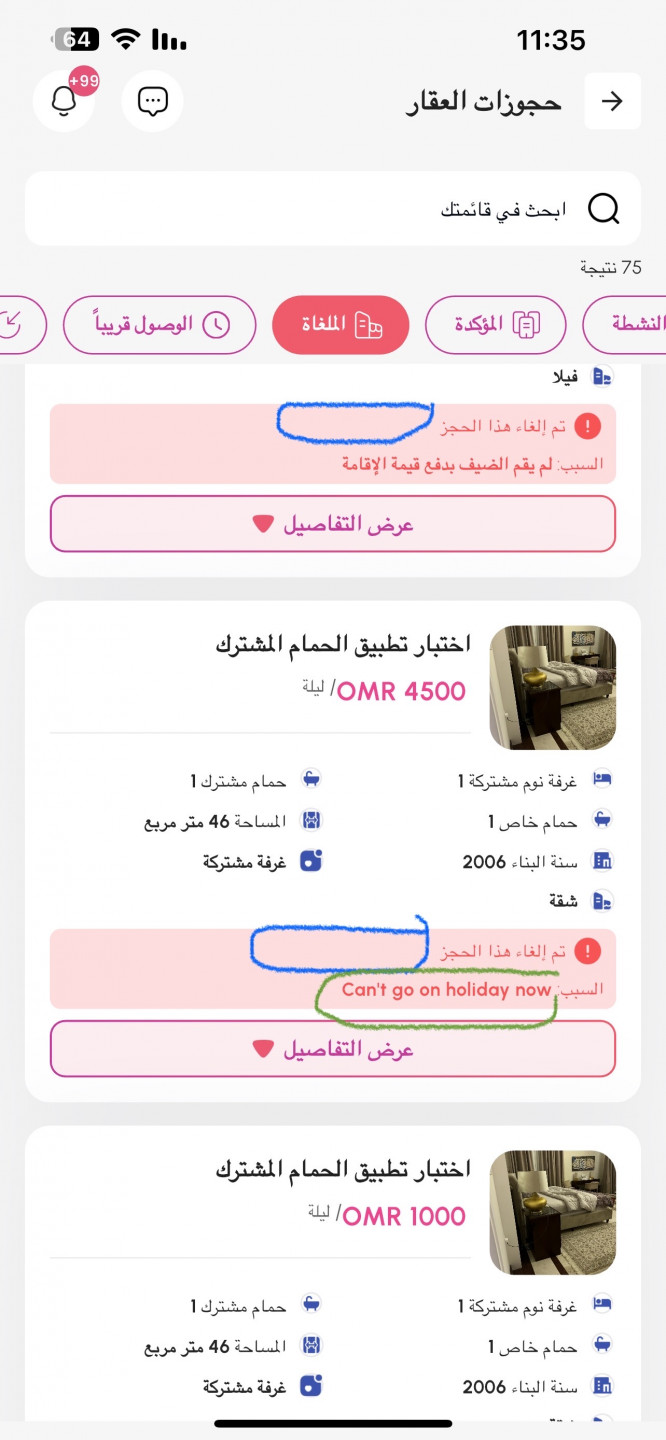
Task: Tap عرض التفاصيل under the unpaid stay cancellation
Action: point(333,524)
